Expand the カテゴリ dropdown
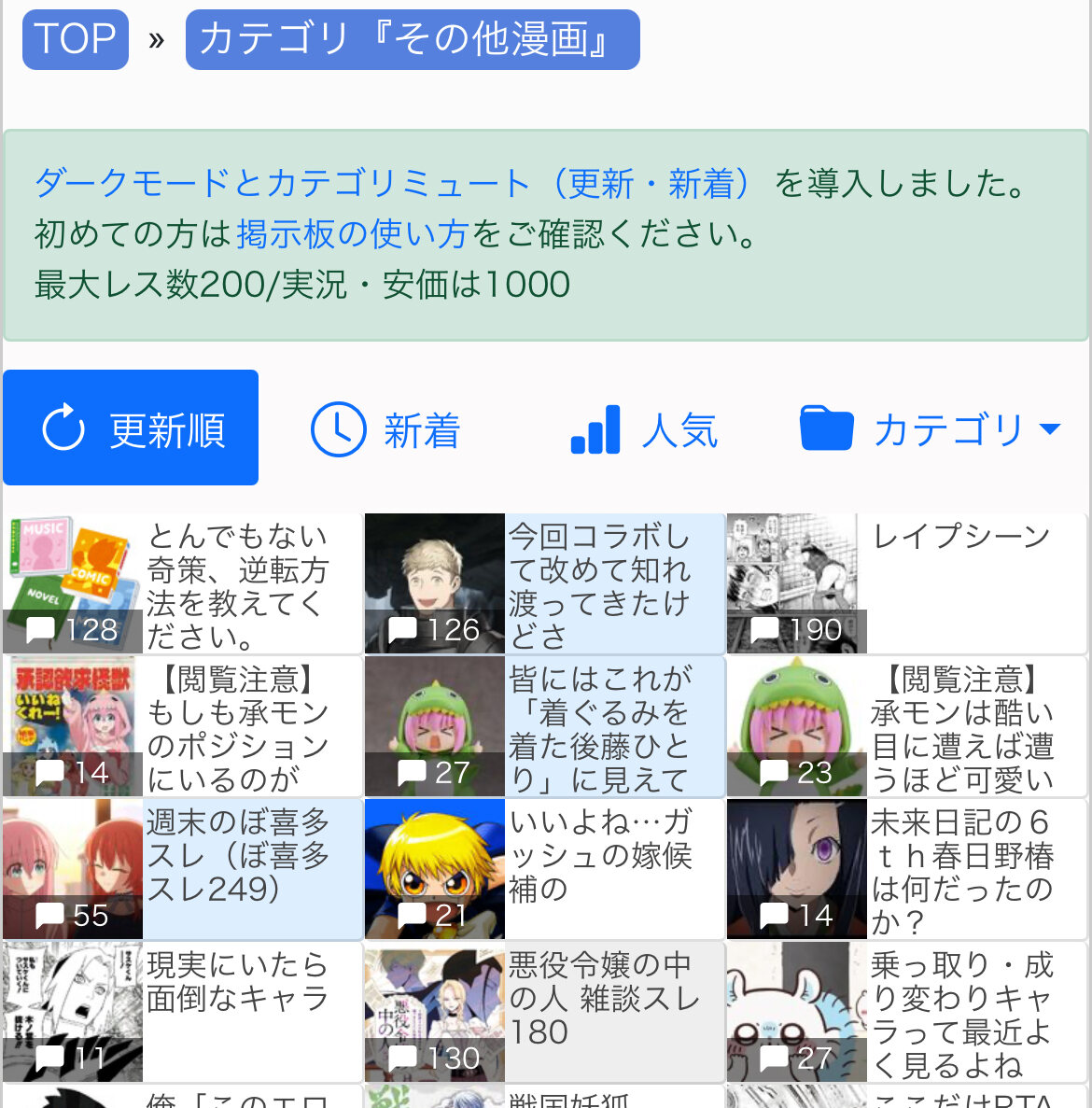 tap(930, 430)
